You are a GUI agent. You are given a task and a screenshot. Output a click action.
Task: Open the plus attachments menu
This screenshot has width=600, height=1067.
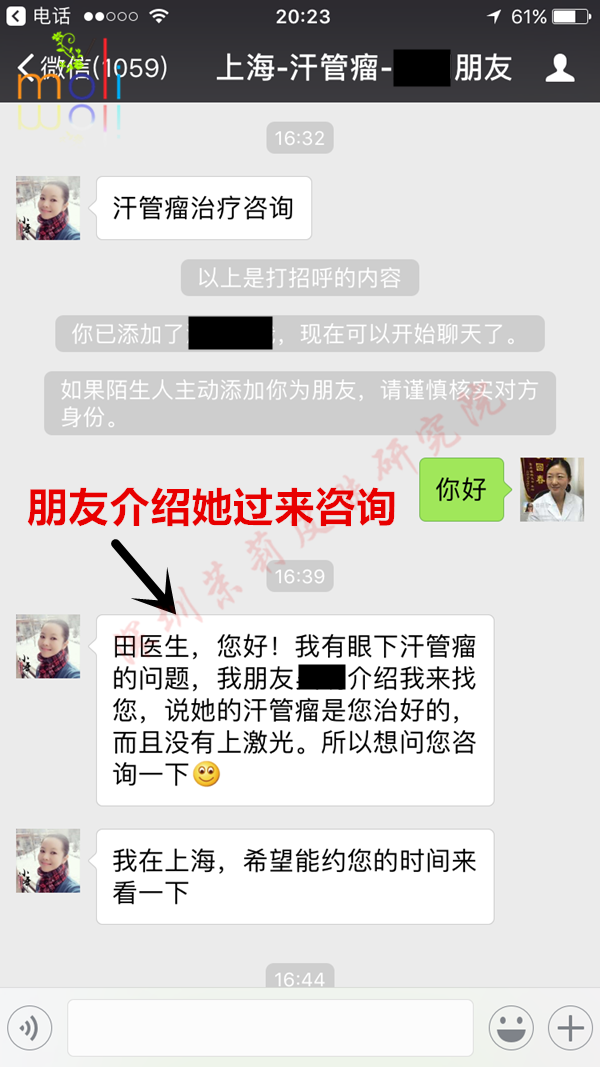pos(569,1027)
